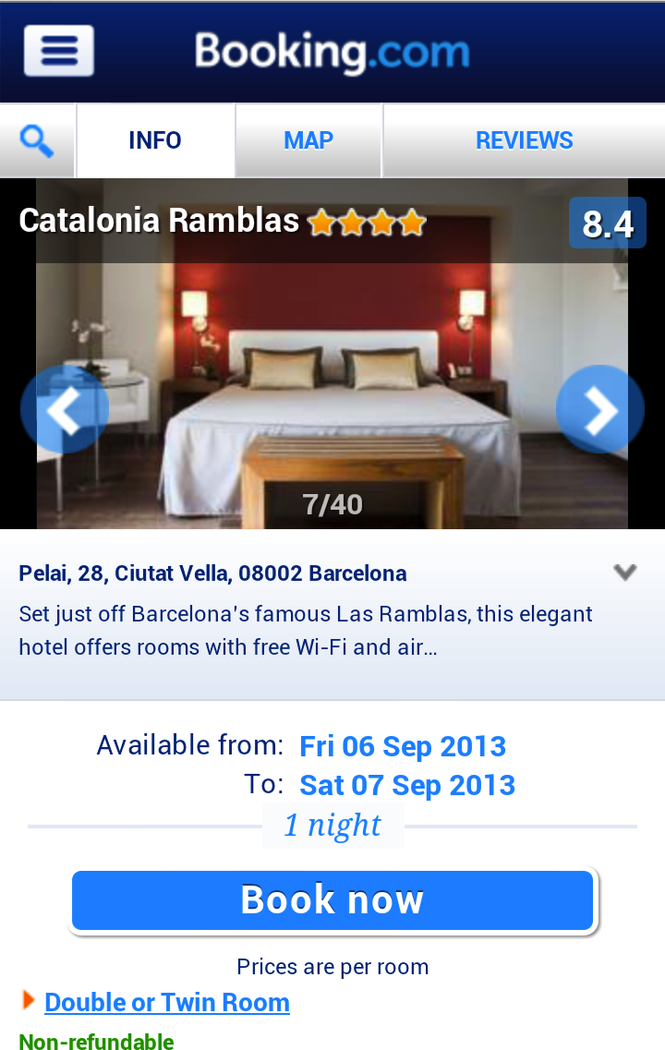Switch to the MAP tab
This screenshot has width=665, height=1050.
coord(308,141)
